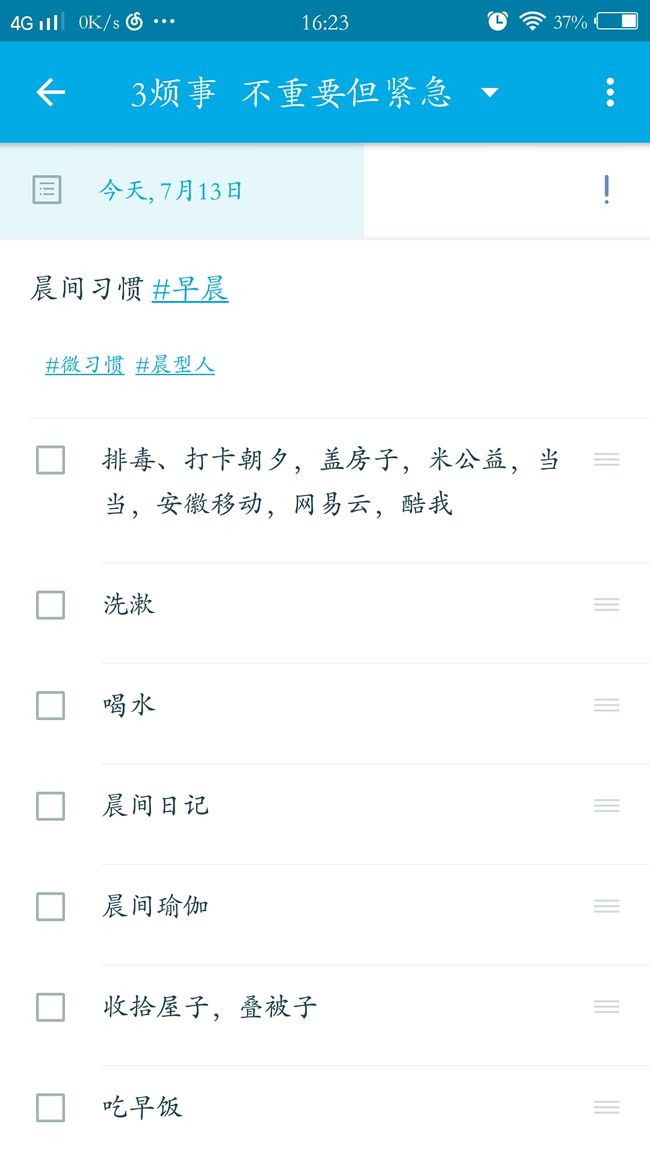This screenshot has height=1156, width=650.
Task: Mark 收拾屋子，叠被子 complete
Action: (50, 1007)
